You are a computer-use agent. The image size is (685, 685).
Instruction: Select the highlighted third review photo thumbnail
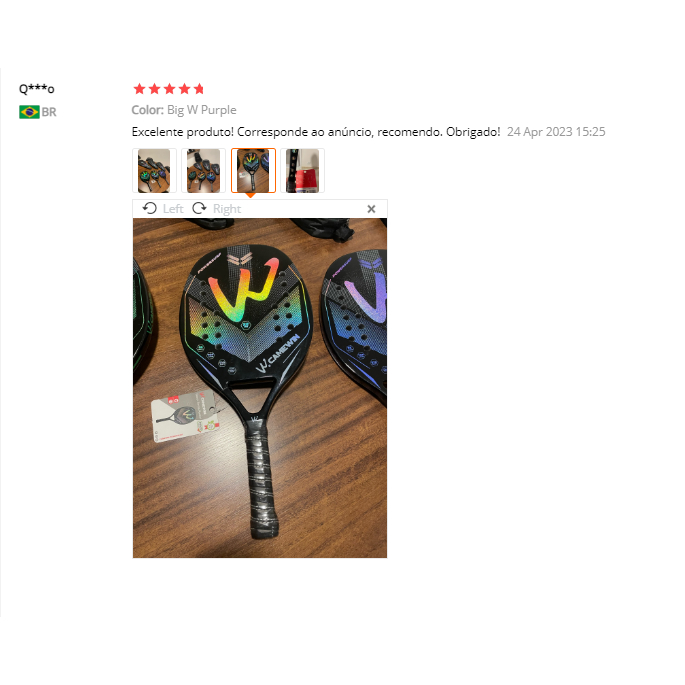tap(253, 170)
